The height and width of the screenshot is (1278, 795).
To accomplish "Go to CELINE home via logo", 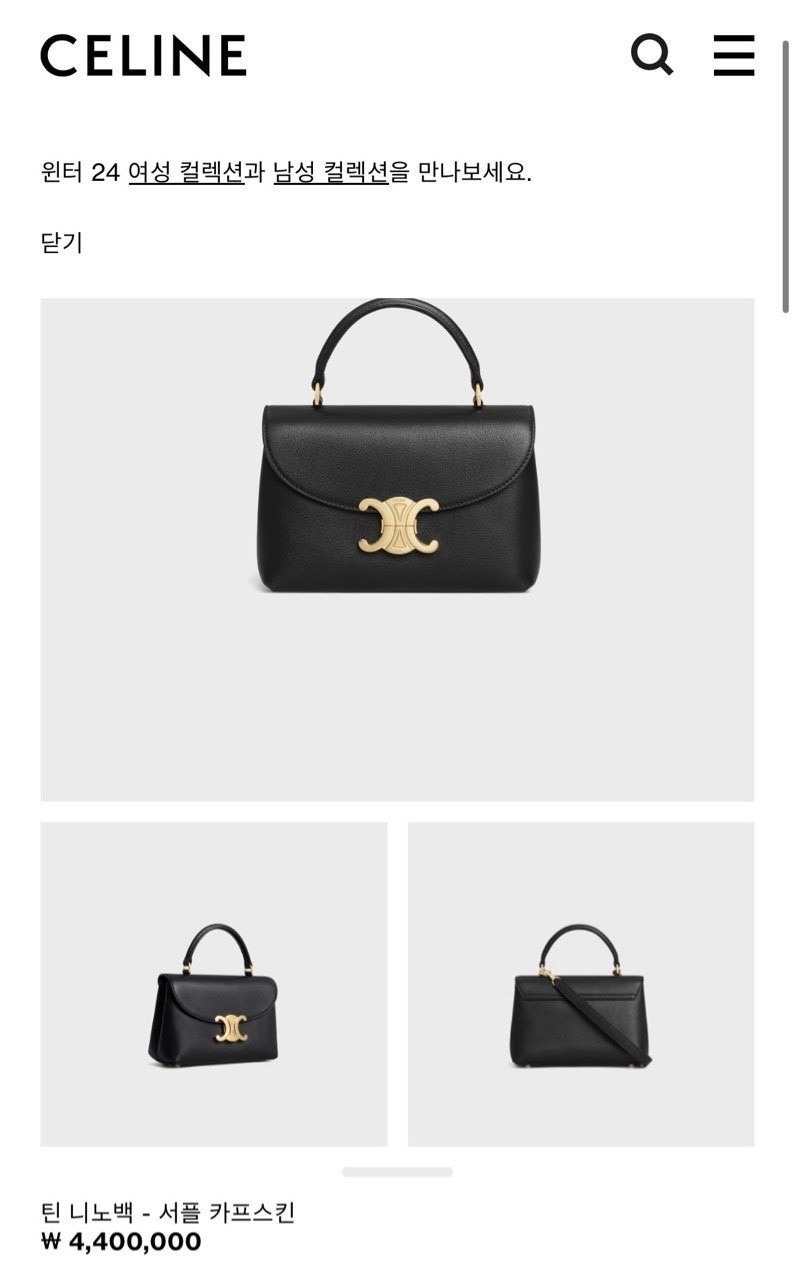I will (x=143, y=56).
